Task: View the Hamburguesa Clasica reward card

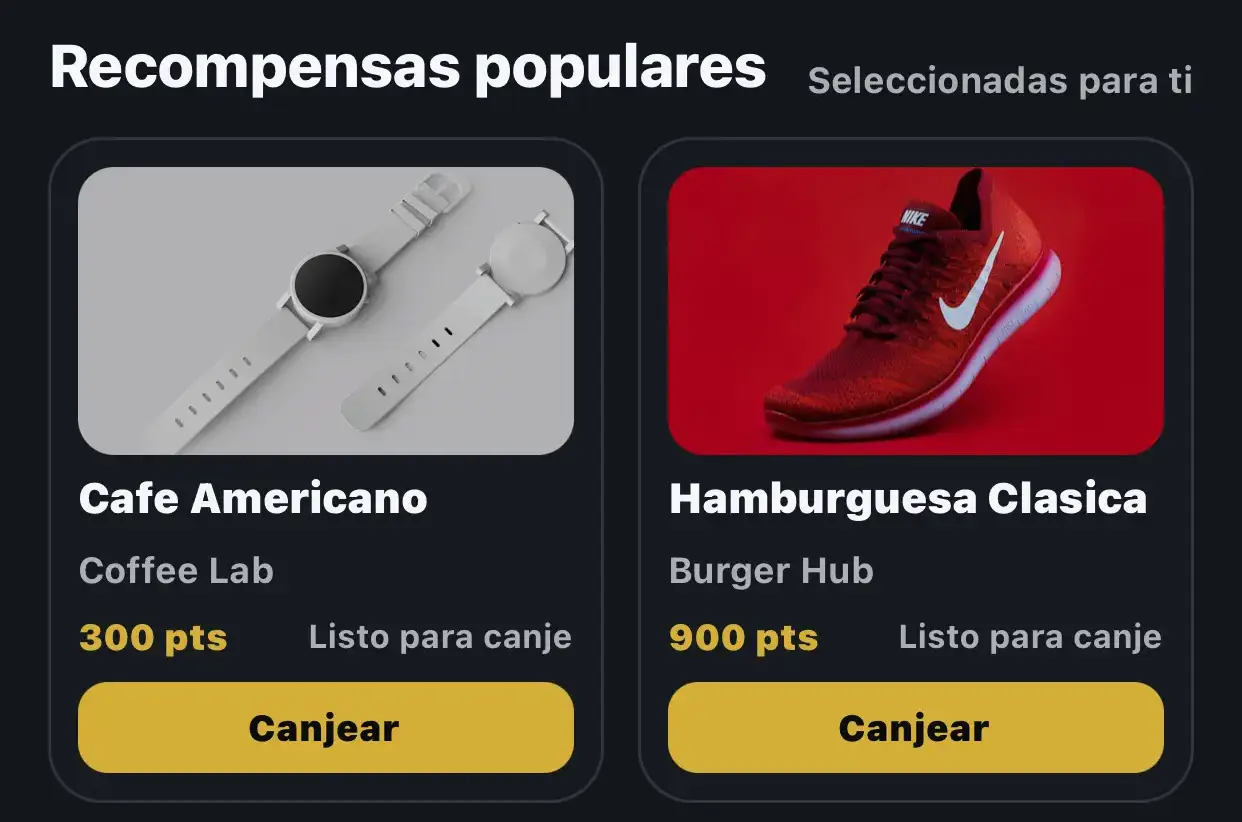Action: (915, 400)
